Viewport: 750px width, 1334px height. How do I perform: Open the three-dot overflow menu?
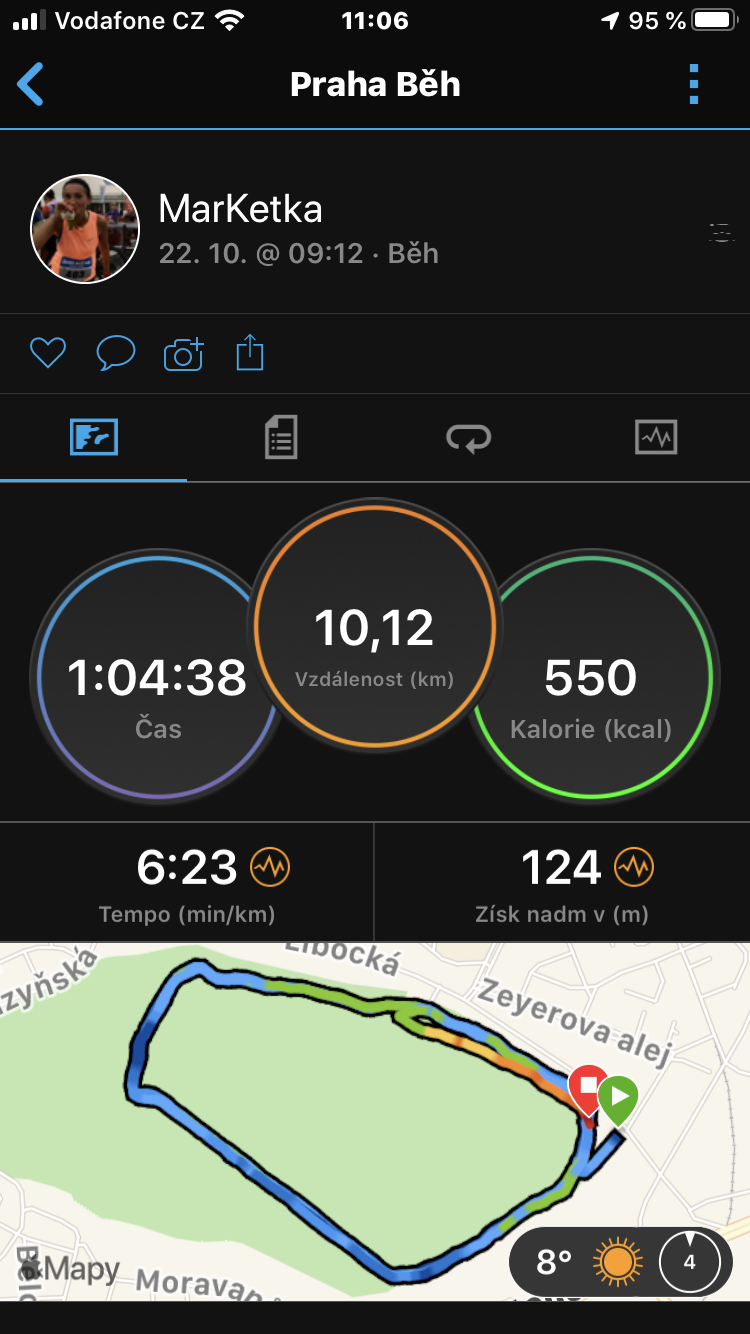click(x=694, y=85)
